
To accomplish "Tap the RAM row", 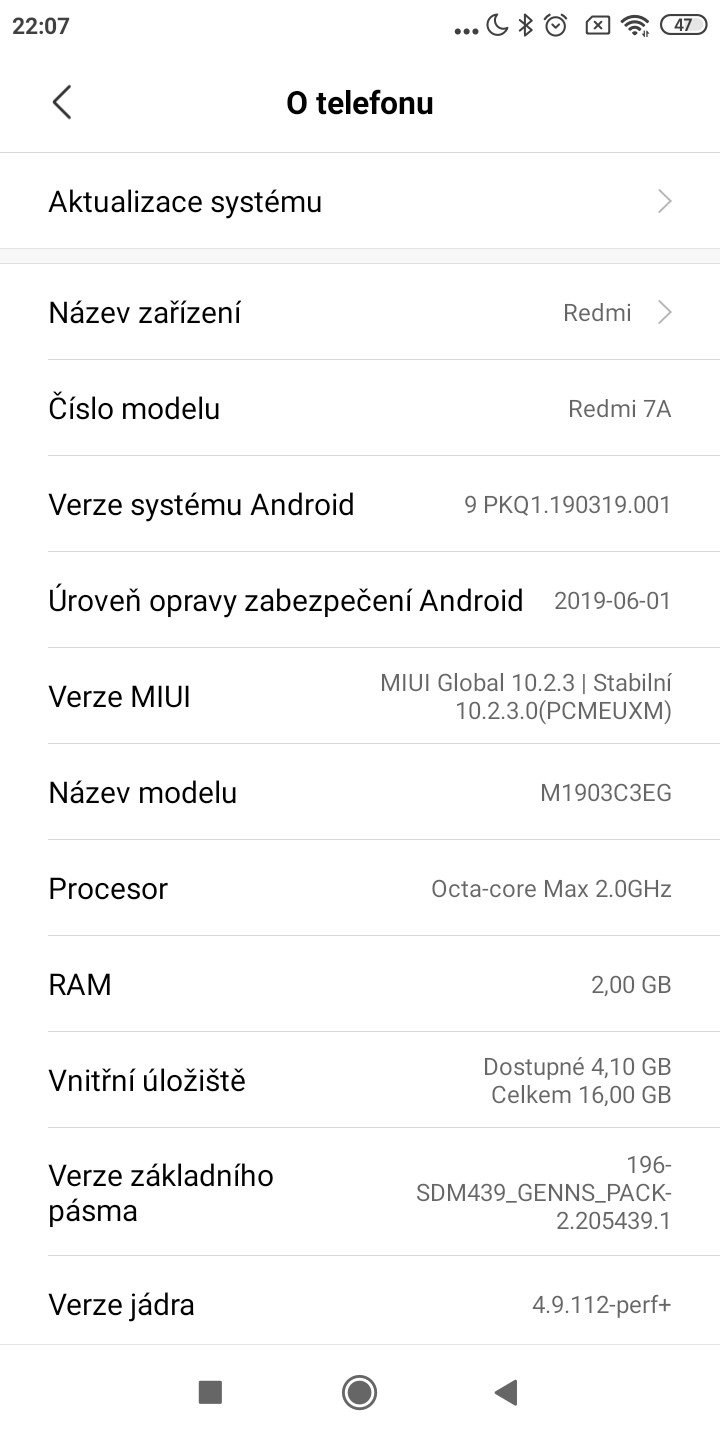I will coord(360,984).
